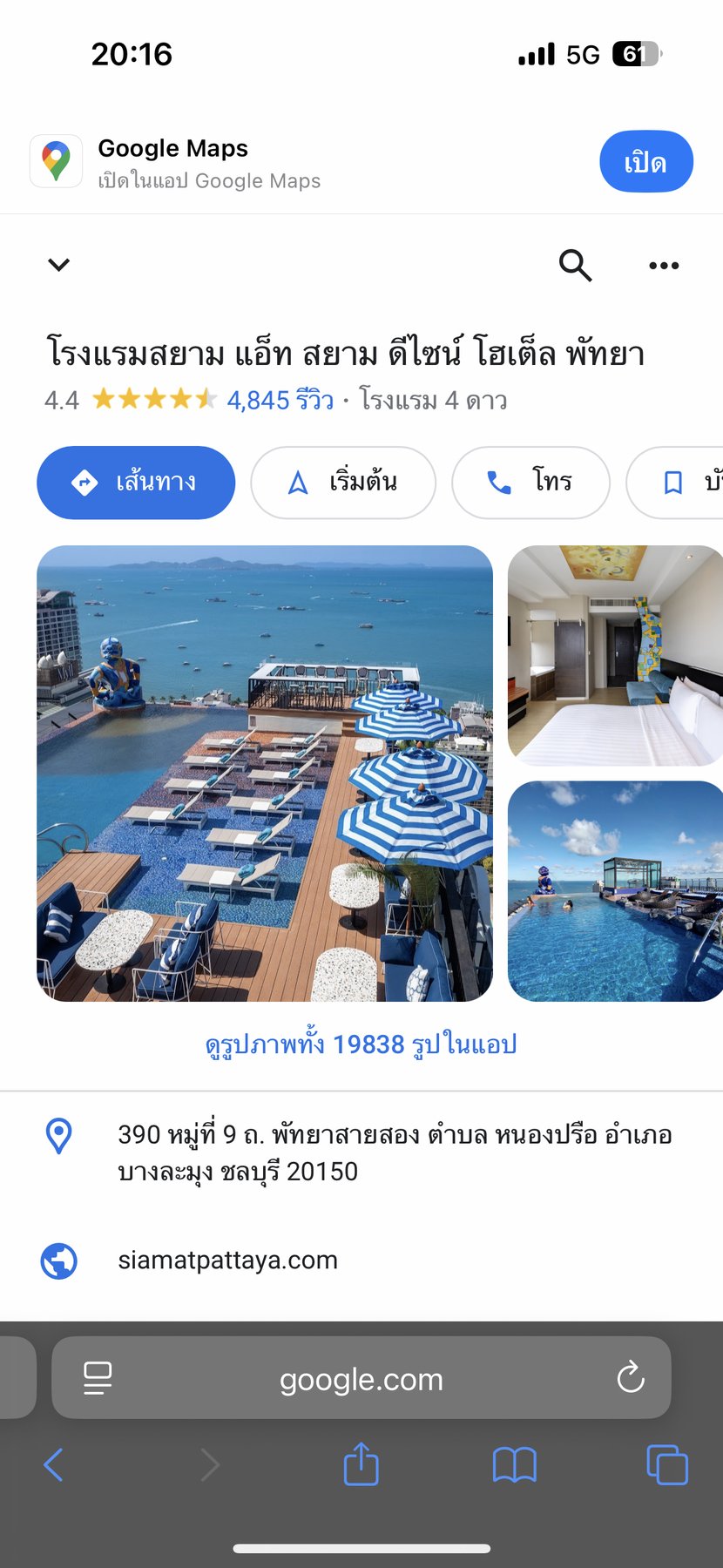Start navigation with the เริ่มต้น button
Screen dimensions: 723x1568
pyautogui.click(x=343, y=483)
